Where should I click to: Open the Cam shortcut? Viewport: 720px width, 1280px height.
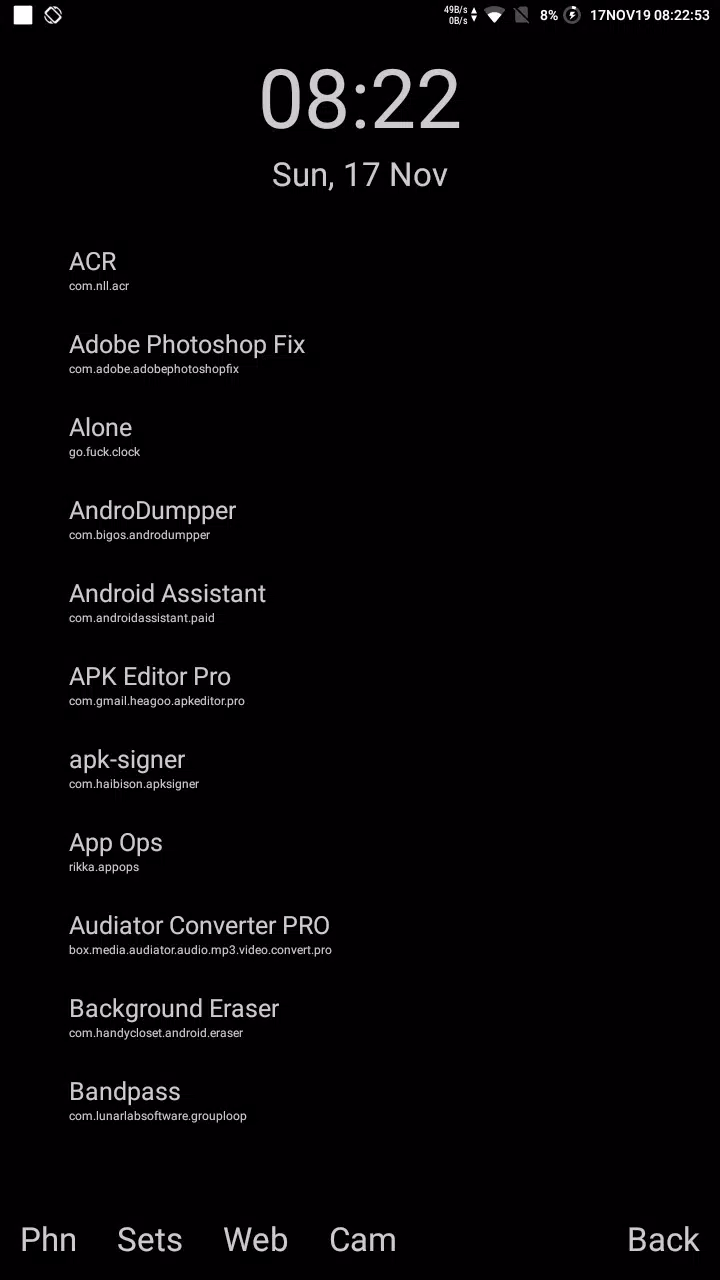click(362, 1239)
